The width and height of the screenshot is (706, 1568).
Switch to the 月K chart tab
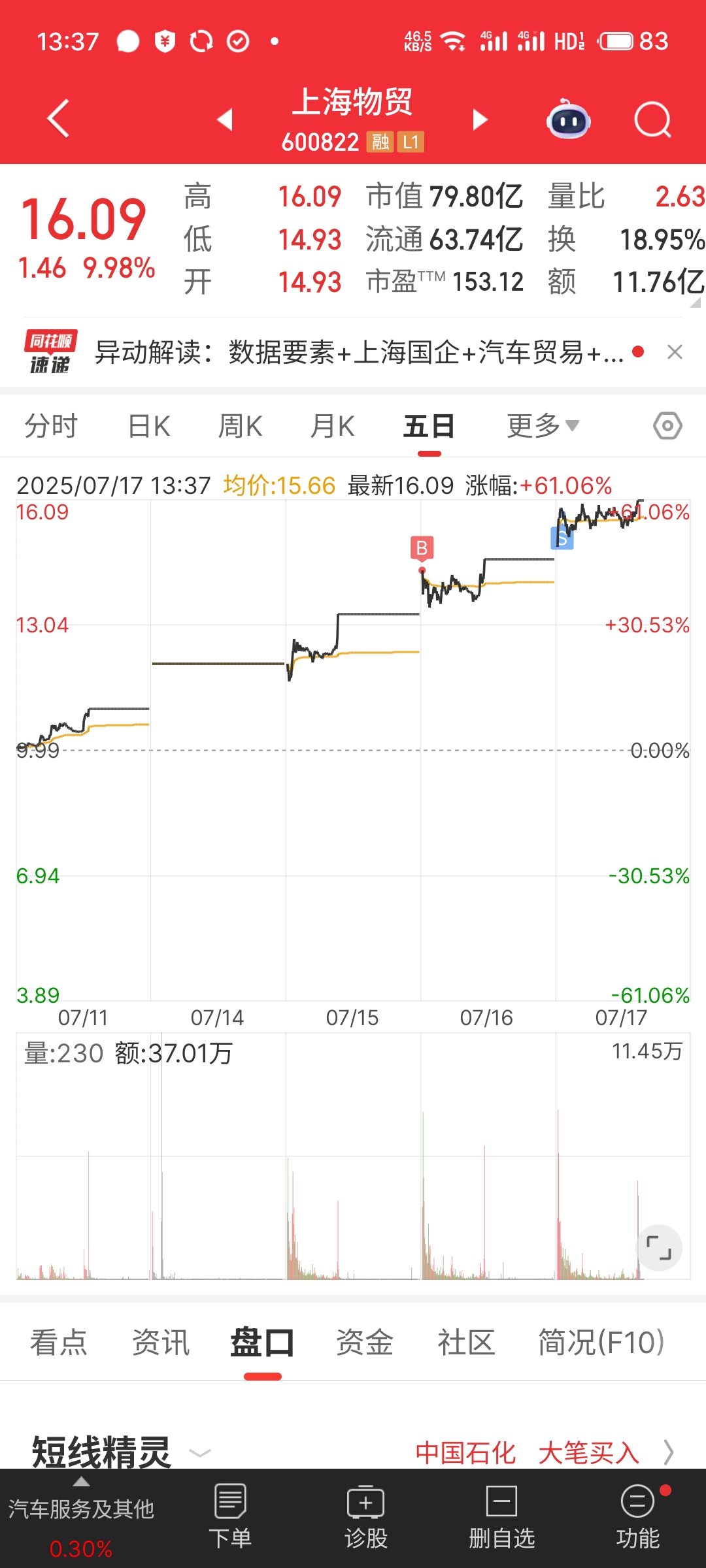click(332, 426)
